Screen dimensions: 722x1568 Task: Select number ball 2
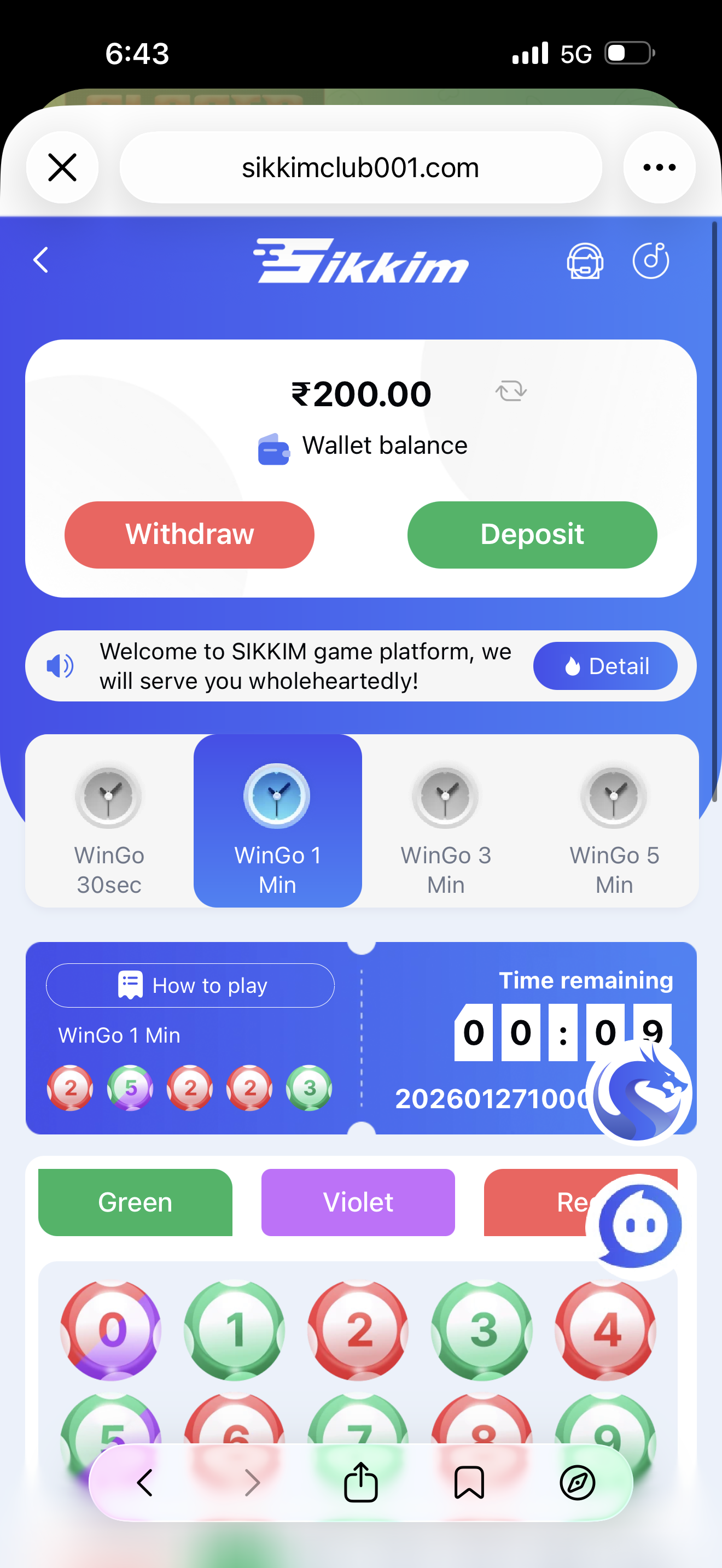[359, 1330]
